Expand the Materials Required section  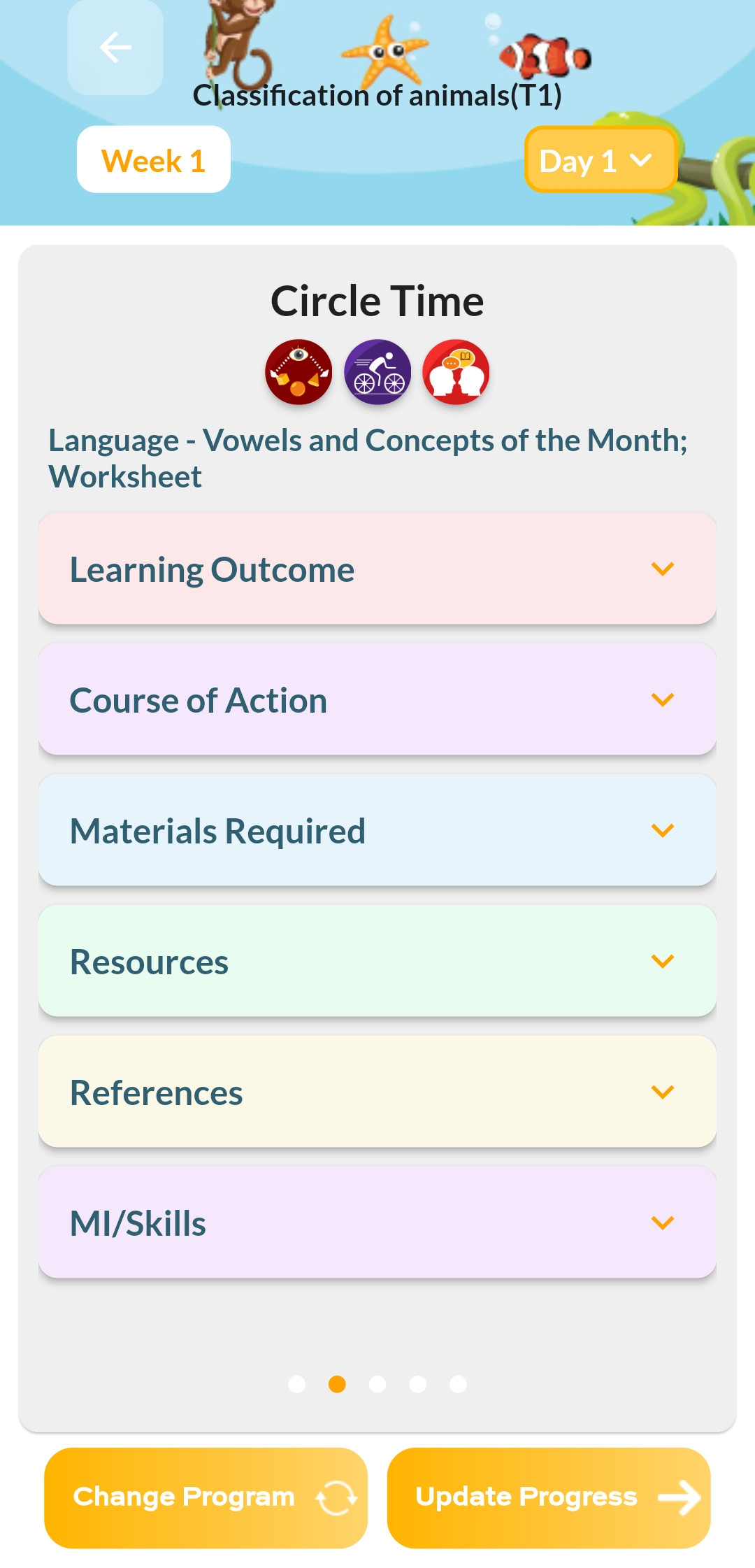pos(377,830)
